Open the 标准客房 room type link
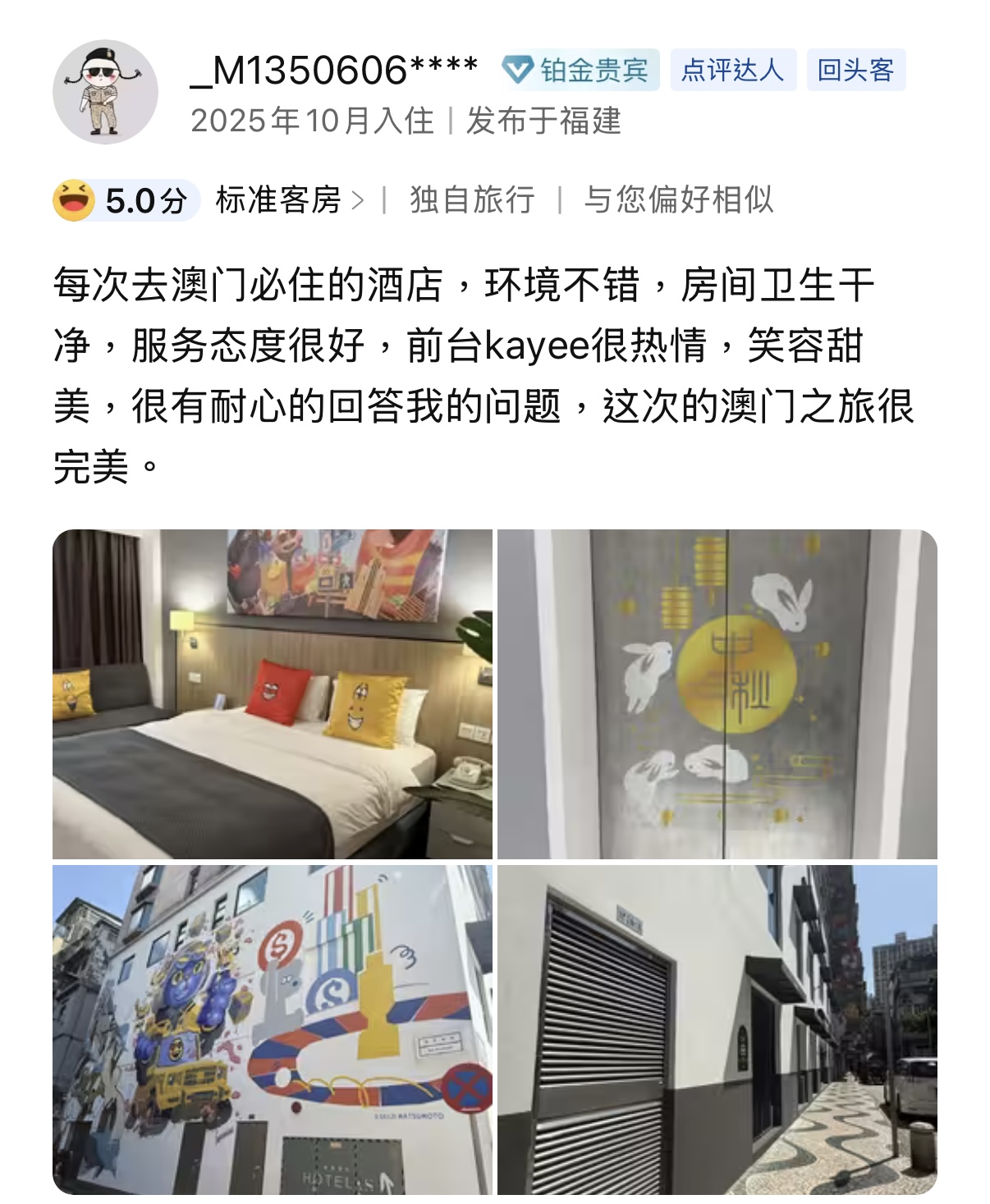The width and height of the screenshot is (990, 1204). 288,200
